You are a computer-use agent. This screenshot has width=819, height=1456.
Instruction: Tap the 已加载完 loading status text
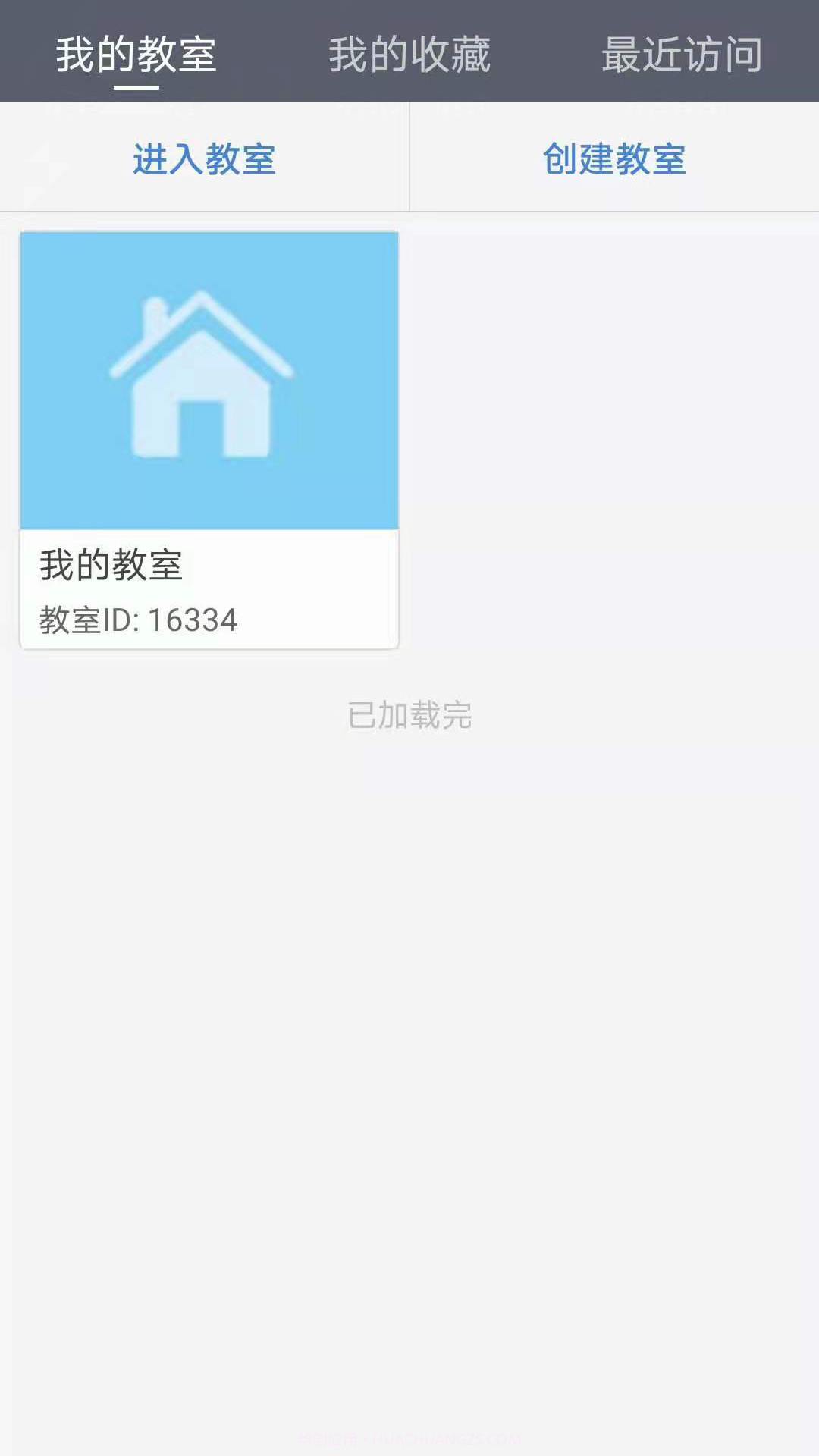tap(409, 715)
